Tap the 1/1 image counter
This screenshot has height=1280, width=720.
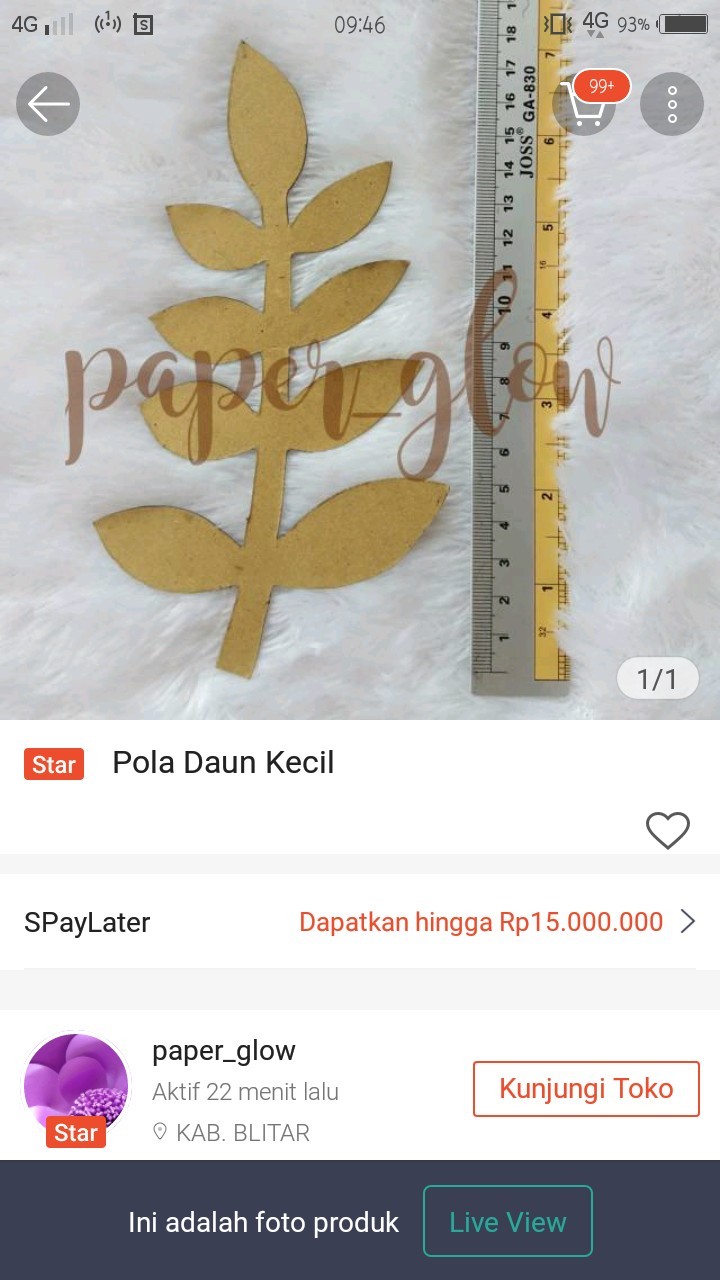tap(657, 677)
